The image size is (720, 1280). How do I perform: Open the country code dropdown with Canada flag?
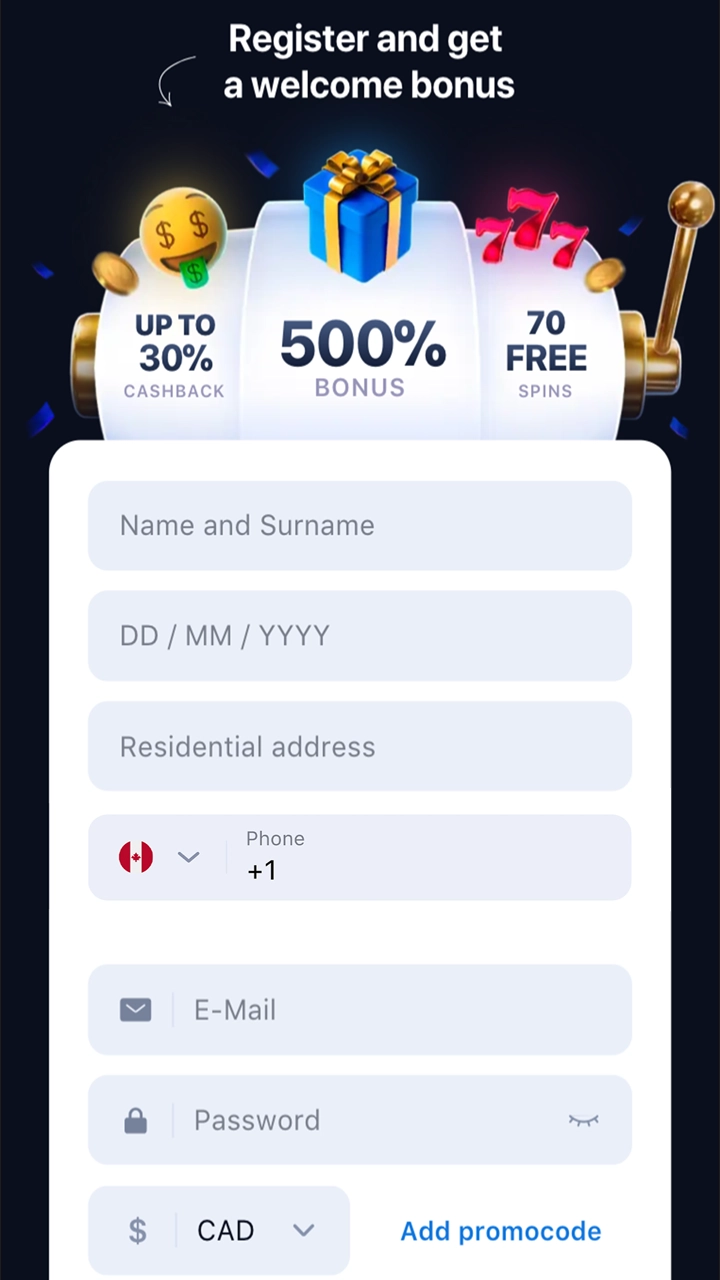(160, 857)
